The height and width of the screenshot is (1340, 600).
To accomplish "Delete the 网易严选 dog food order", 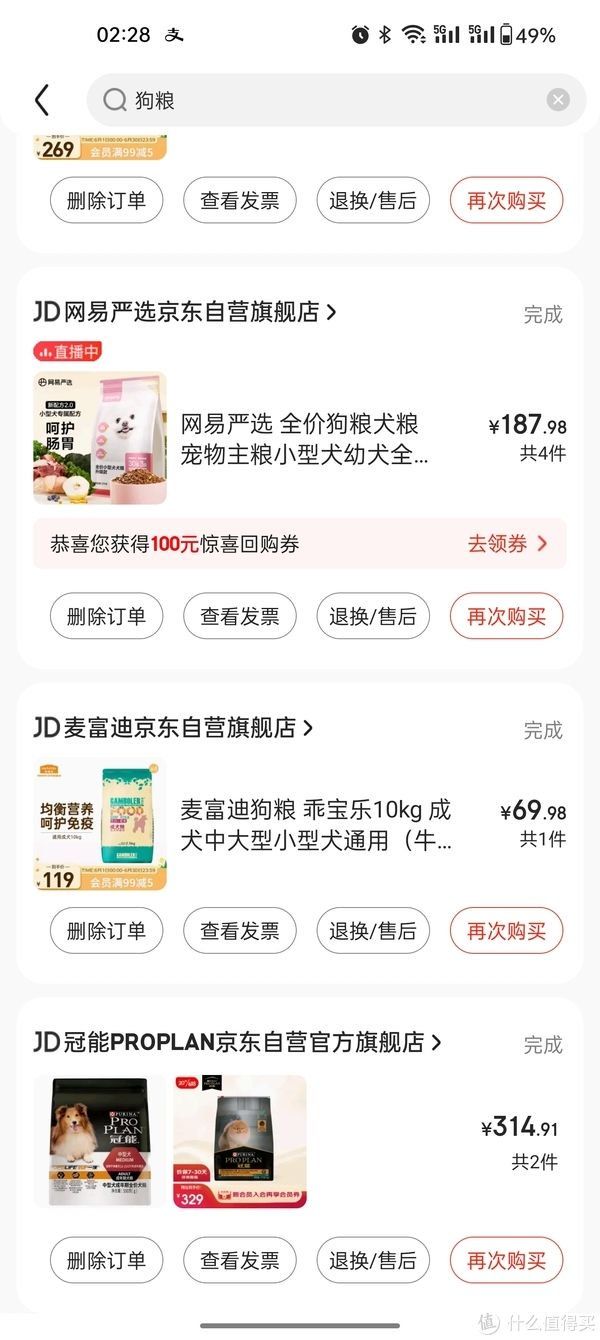I will (x=106, y=616).
